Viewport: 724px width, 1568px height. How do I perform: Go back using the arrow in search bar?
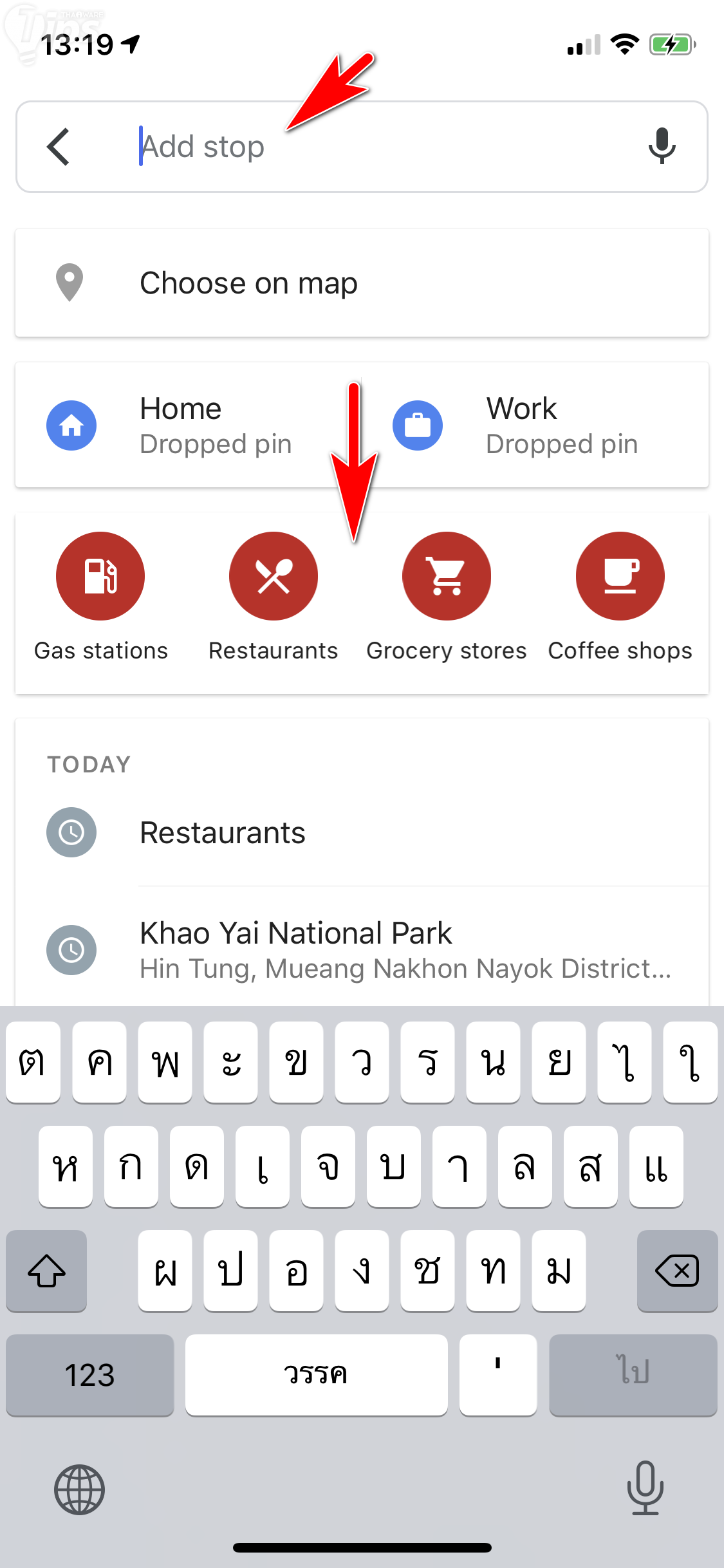(x=59, y=147)
